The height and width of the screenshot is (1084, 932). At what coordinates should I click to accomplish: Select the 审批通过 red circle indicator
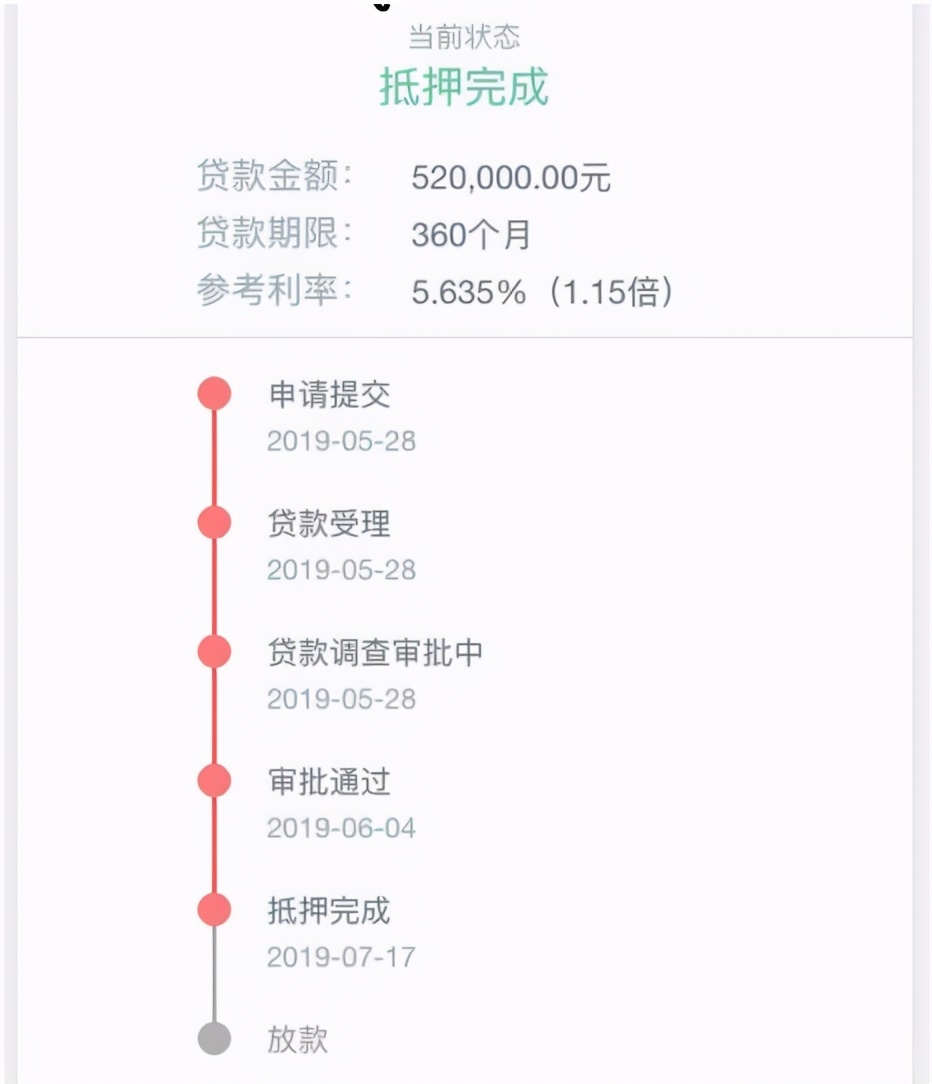pos(213,780)
